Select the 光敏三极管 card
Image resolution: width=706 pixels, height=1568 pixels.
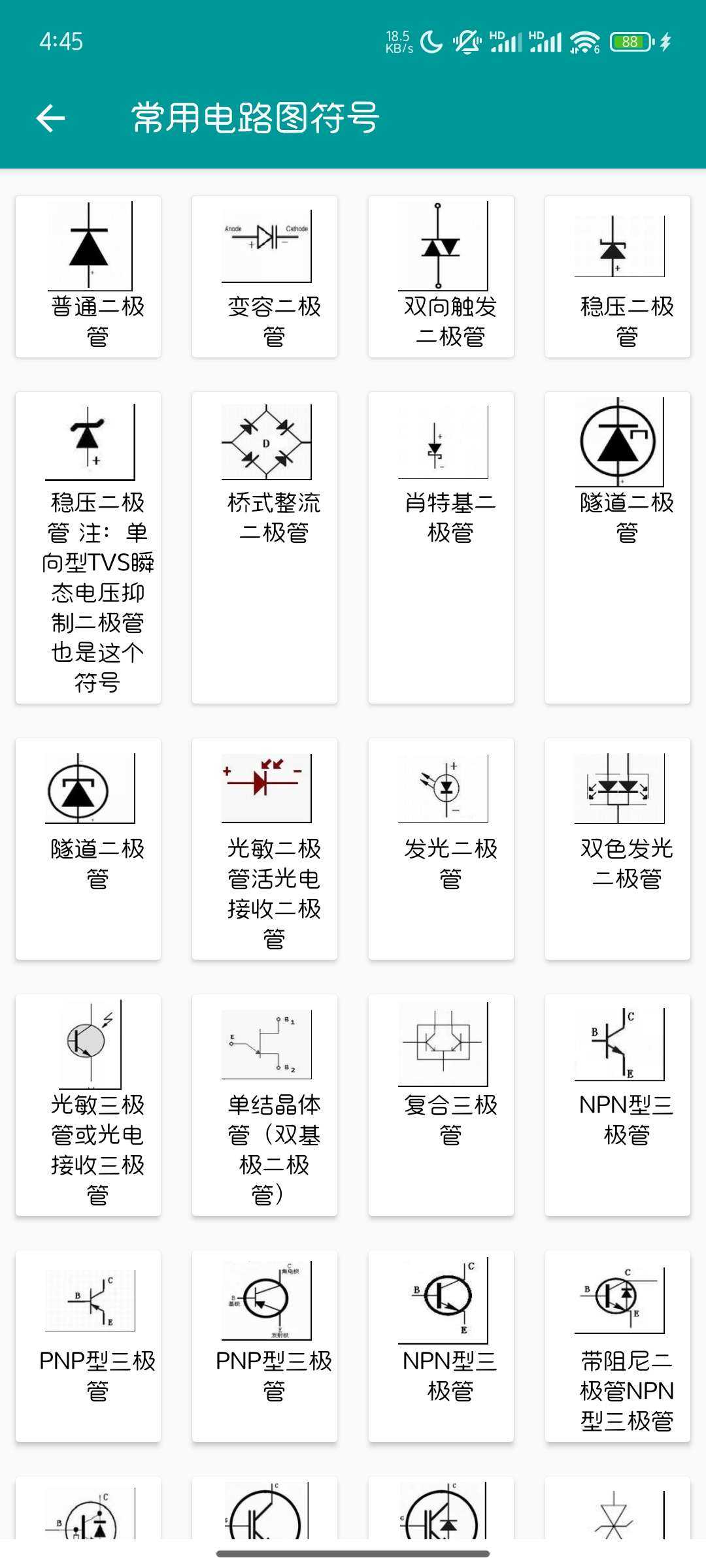pos(88,1104)
